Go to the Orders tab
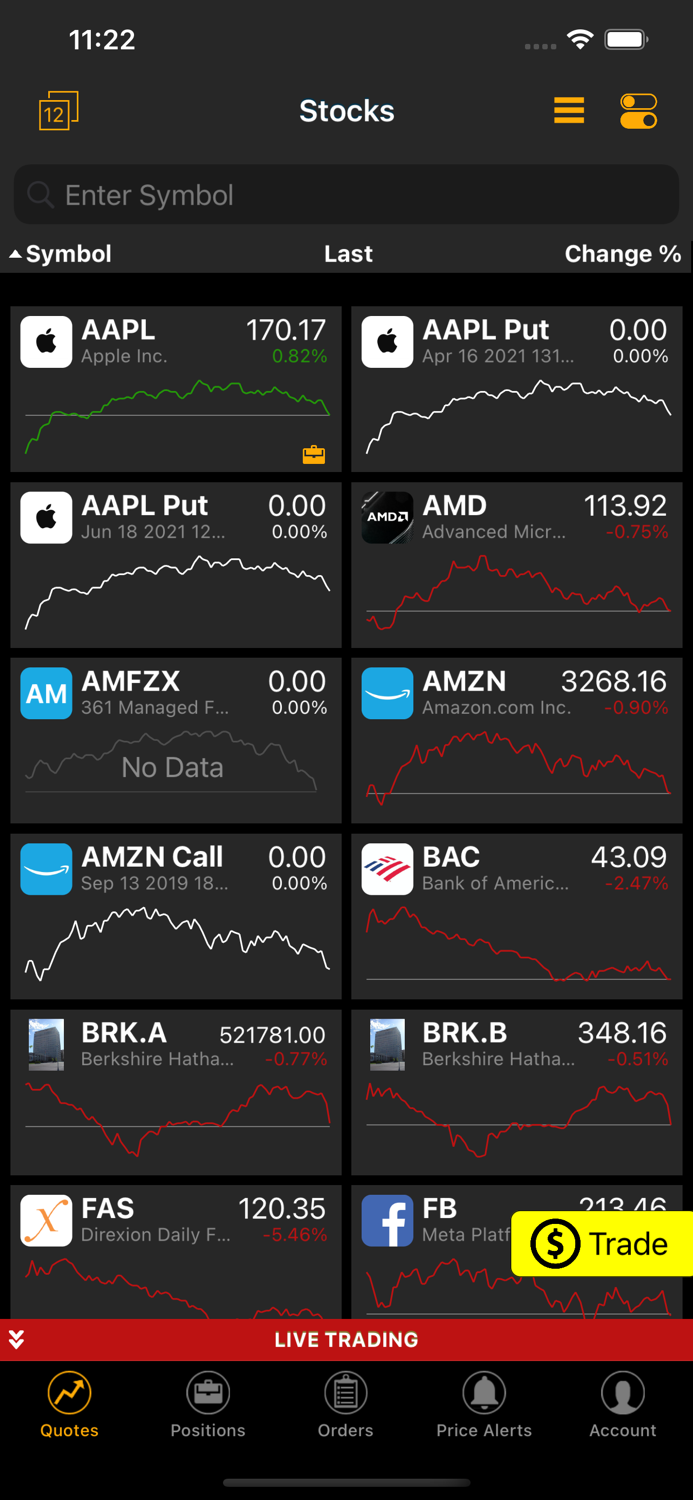Viewport: 693px width, 1500px height. (346, 1405)
